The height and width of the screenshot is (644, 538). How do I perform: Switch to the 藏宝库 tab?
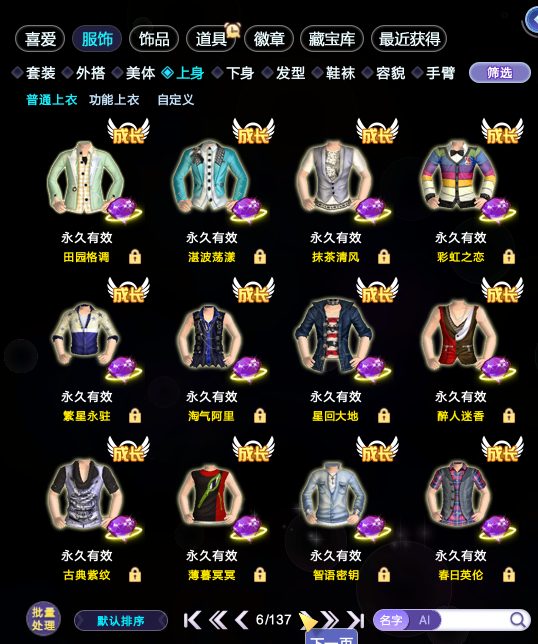(331, 39)
